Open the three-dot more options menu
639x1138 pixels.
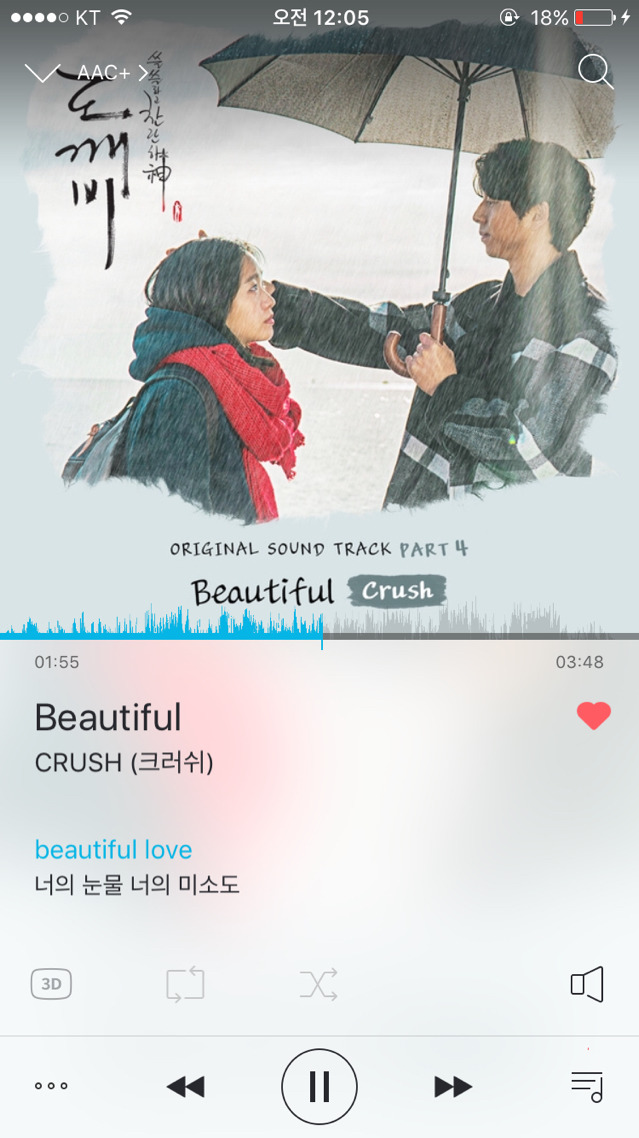pyautogui.click(x=51, y=1086)
